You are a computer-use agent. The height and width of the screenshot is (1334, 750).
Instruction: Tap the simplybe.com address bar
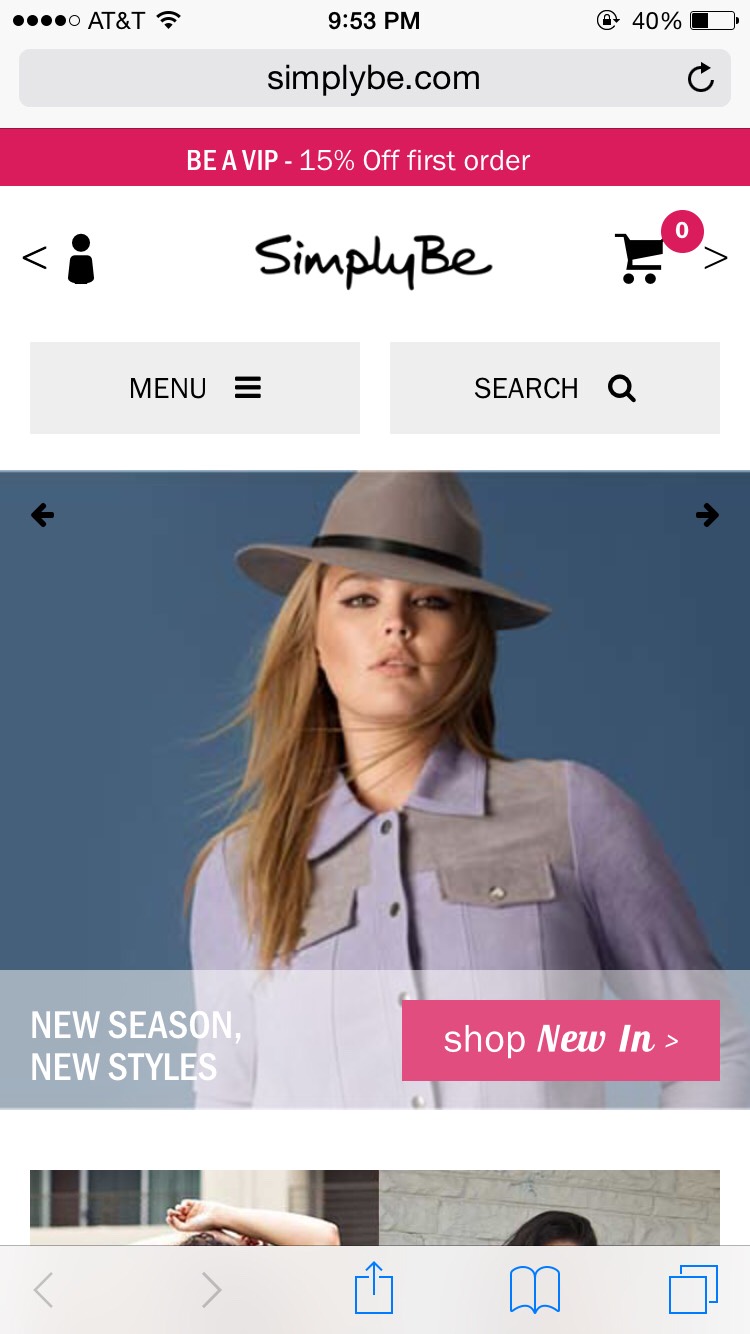374,78
